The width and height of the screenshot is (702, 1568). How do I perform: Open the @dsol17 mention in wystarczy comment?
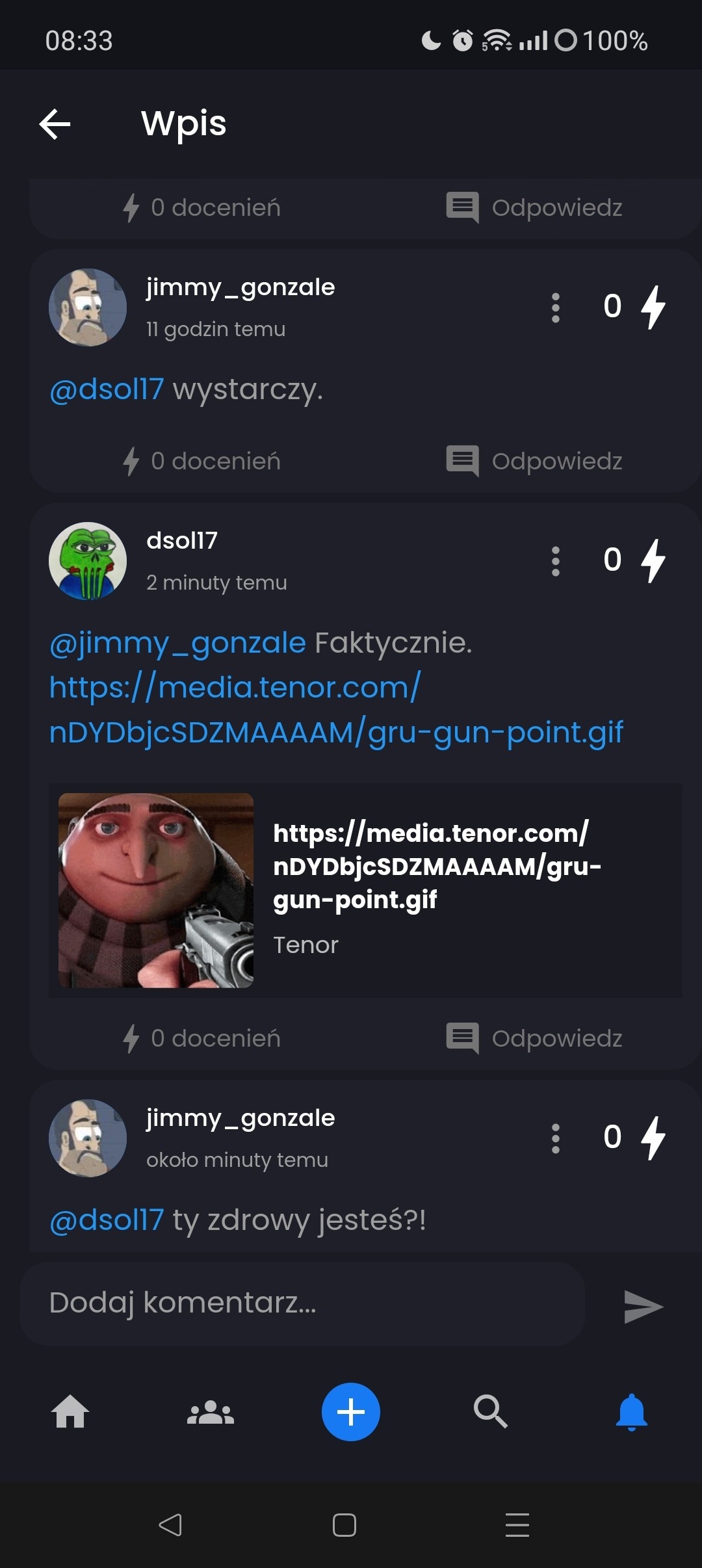click(107, 390)
